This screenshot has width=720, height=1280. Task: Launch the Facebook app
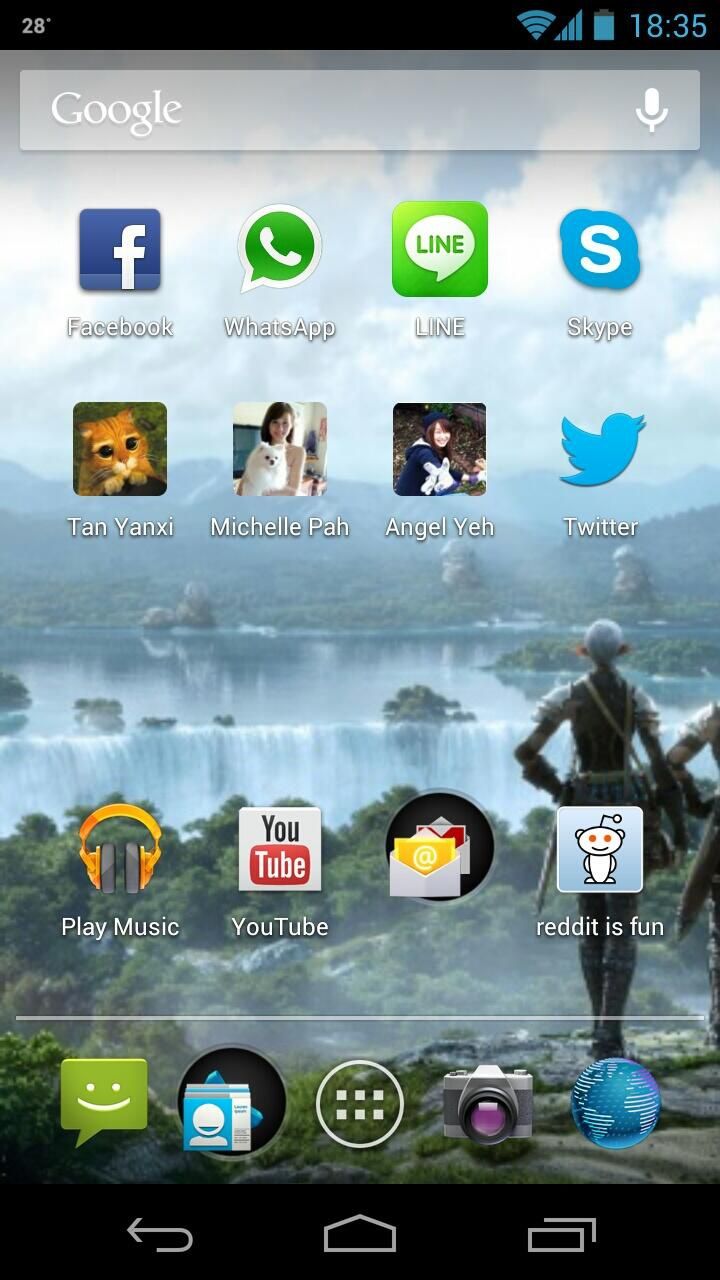click(120, 250)
